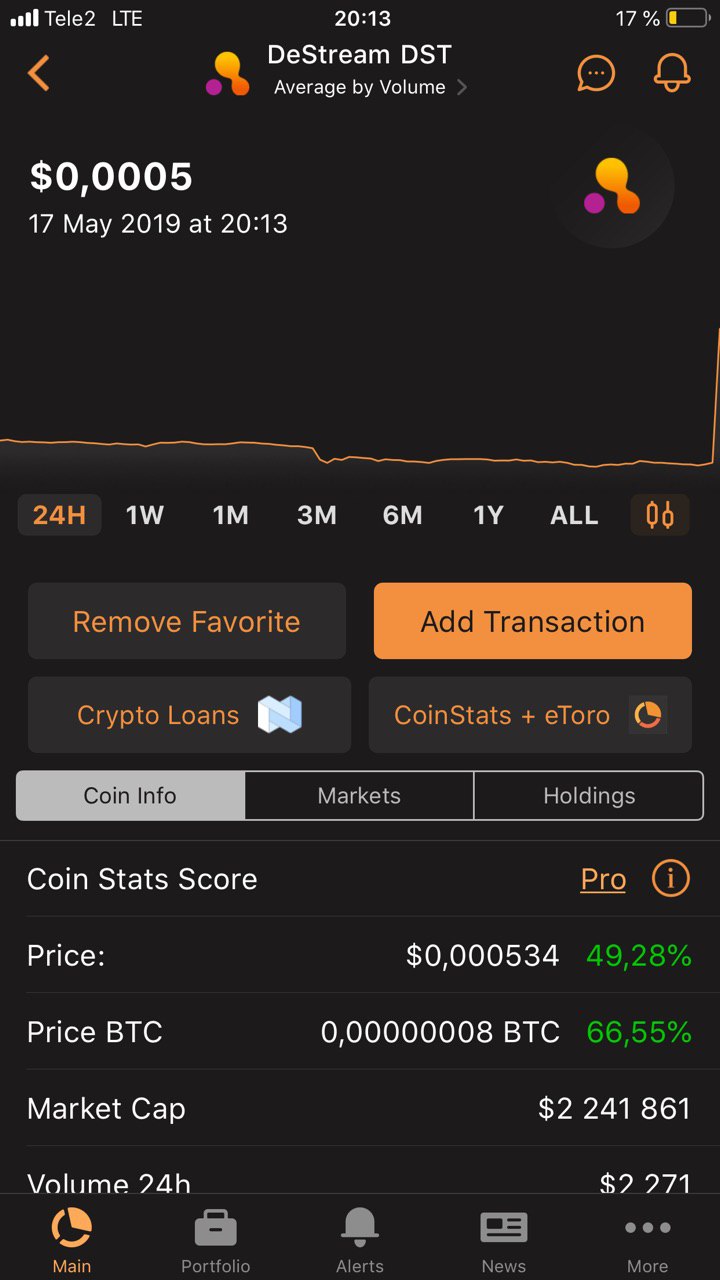Show Coin Stats Score info
The image size is (720, 1280).
(x=671, y=879)
